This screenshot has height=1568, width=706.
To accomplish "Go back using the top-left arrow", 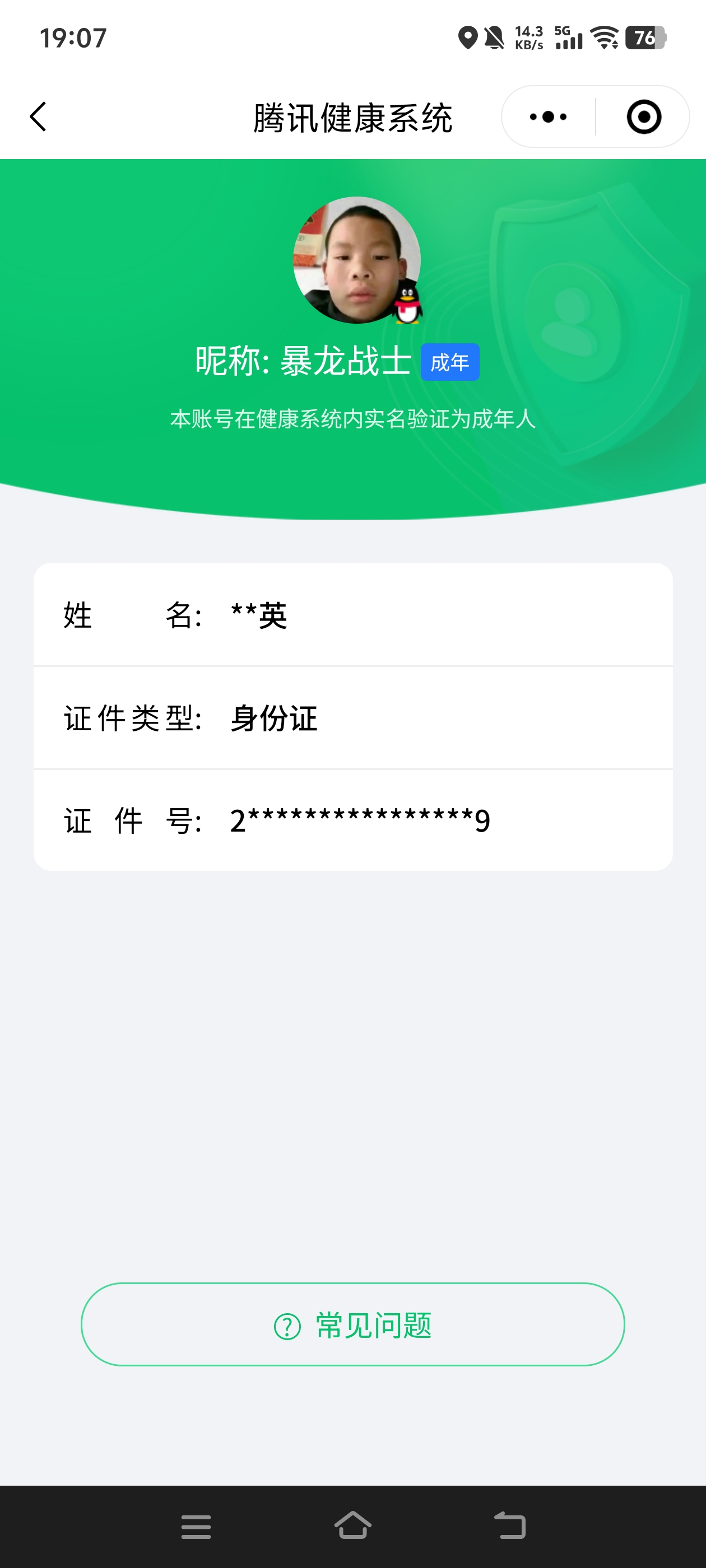I will coord(38,116).
